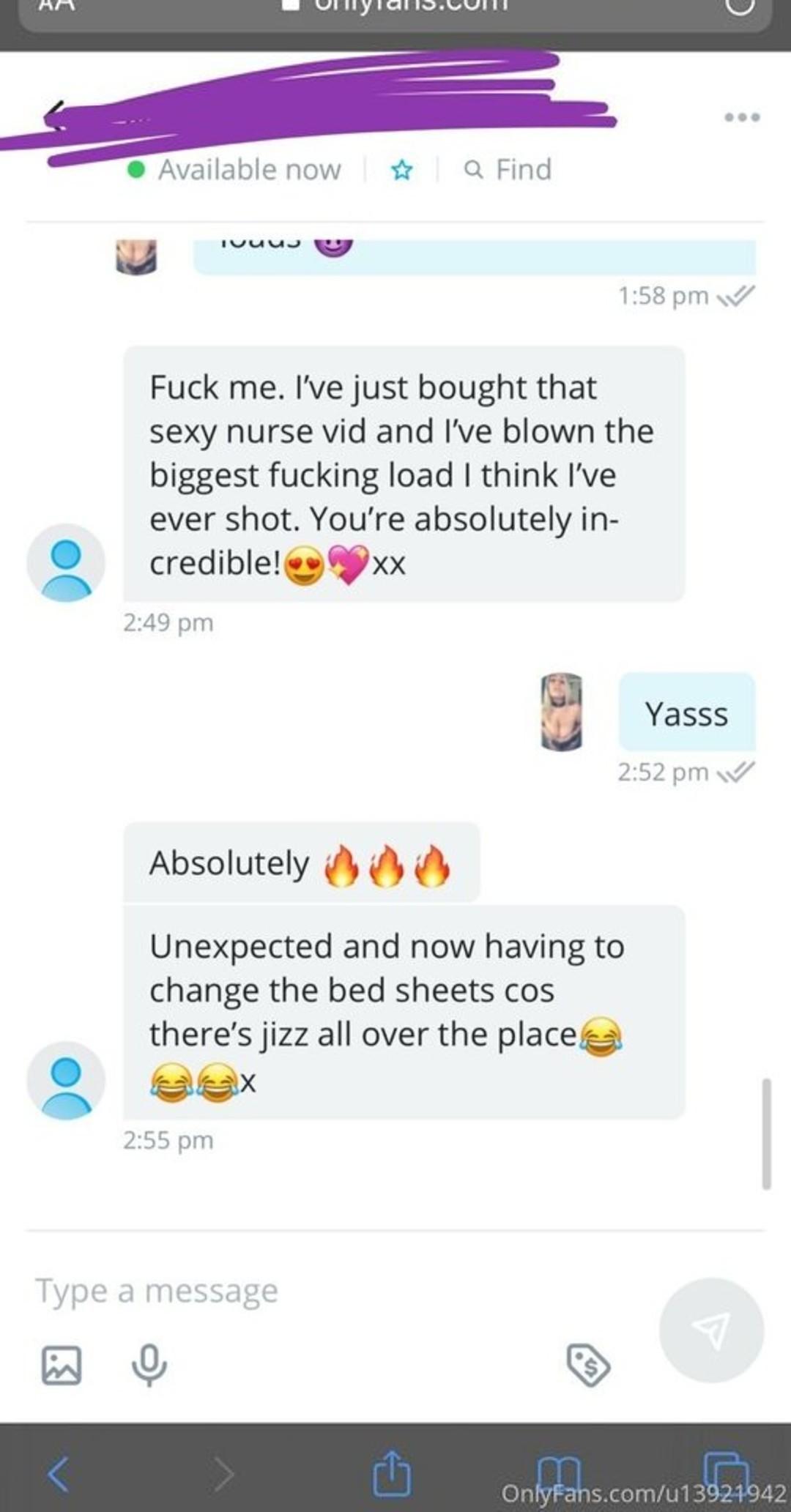Tap Find to search the conversation
This screenshot has width=791, height=1512.
[508, 170]
